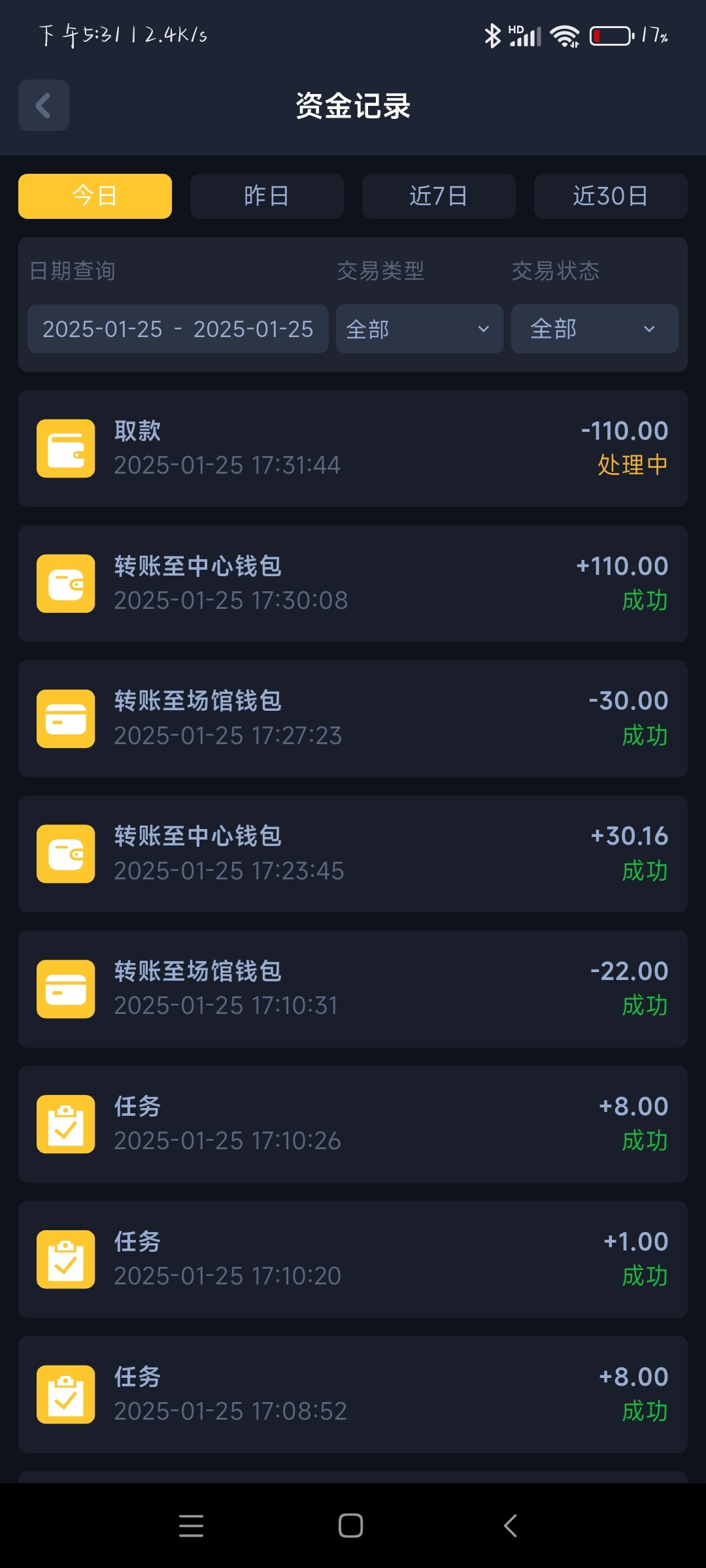This screenshot has height=1568, width=706.
Task: Open the +110.00 转账至中心钱包 record
Action: pyautogui.click(x=353, y=583)
